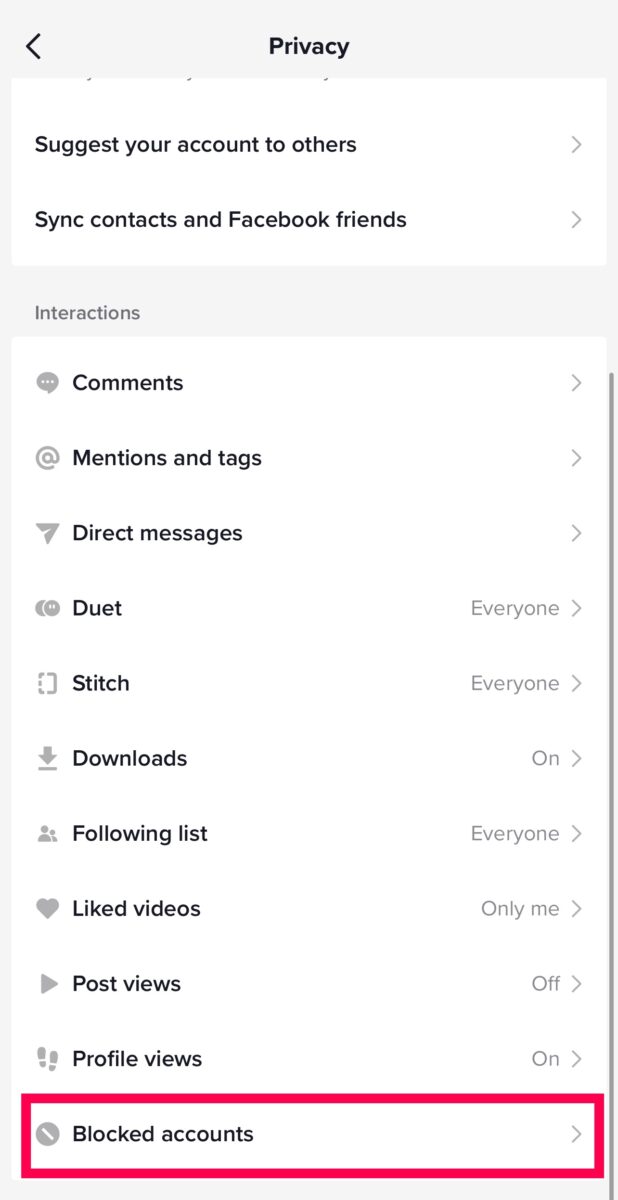Open Following list visibility setting
The height and width of the screenshot is (1200, 618).
click(x=308, y=833)
